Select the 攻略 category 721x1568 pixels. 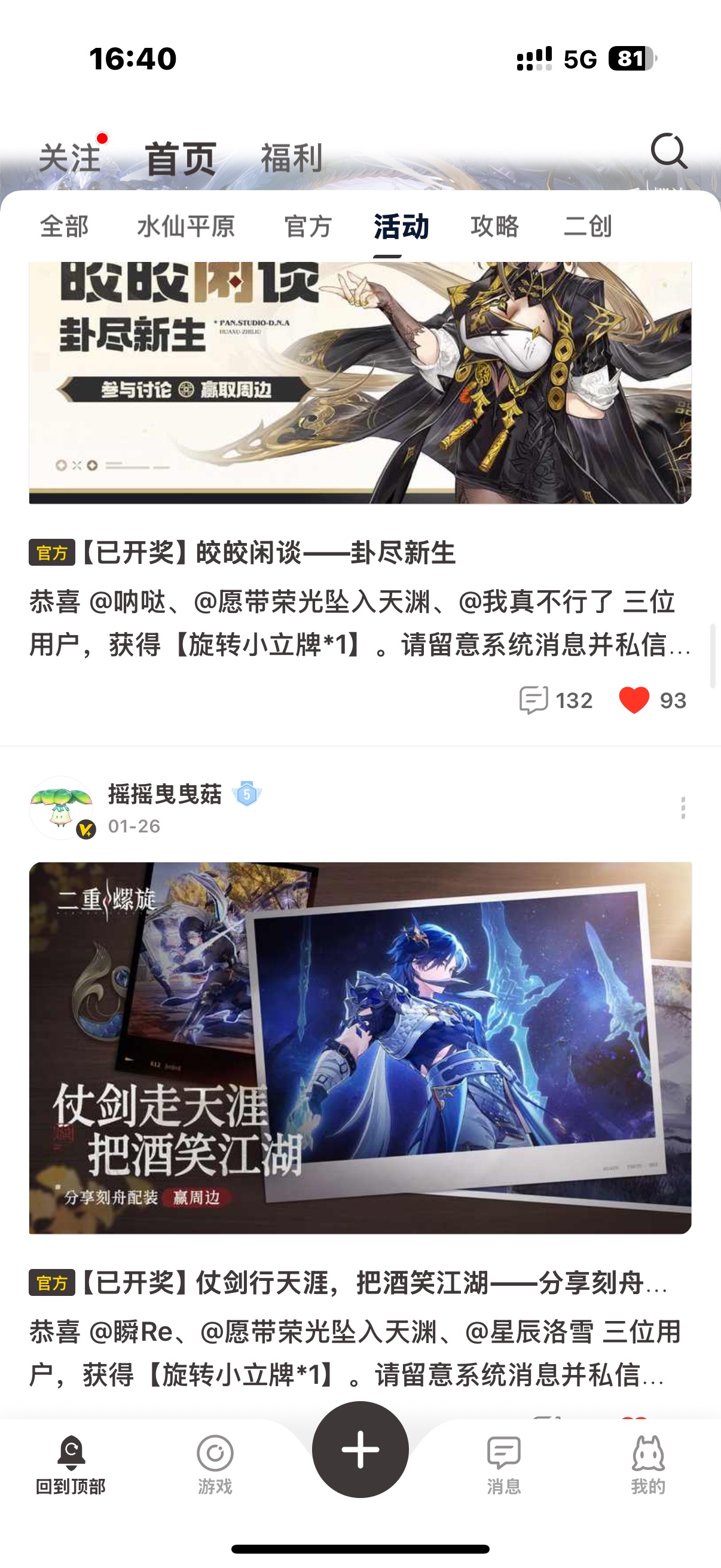[x=494, y=227]
